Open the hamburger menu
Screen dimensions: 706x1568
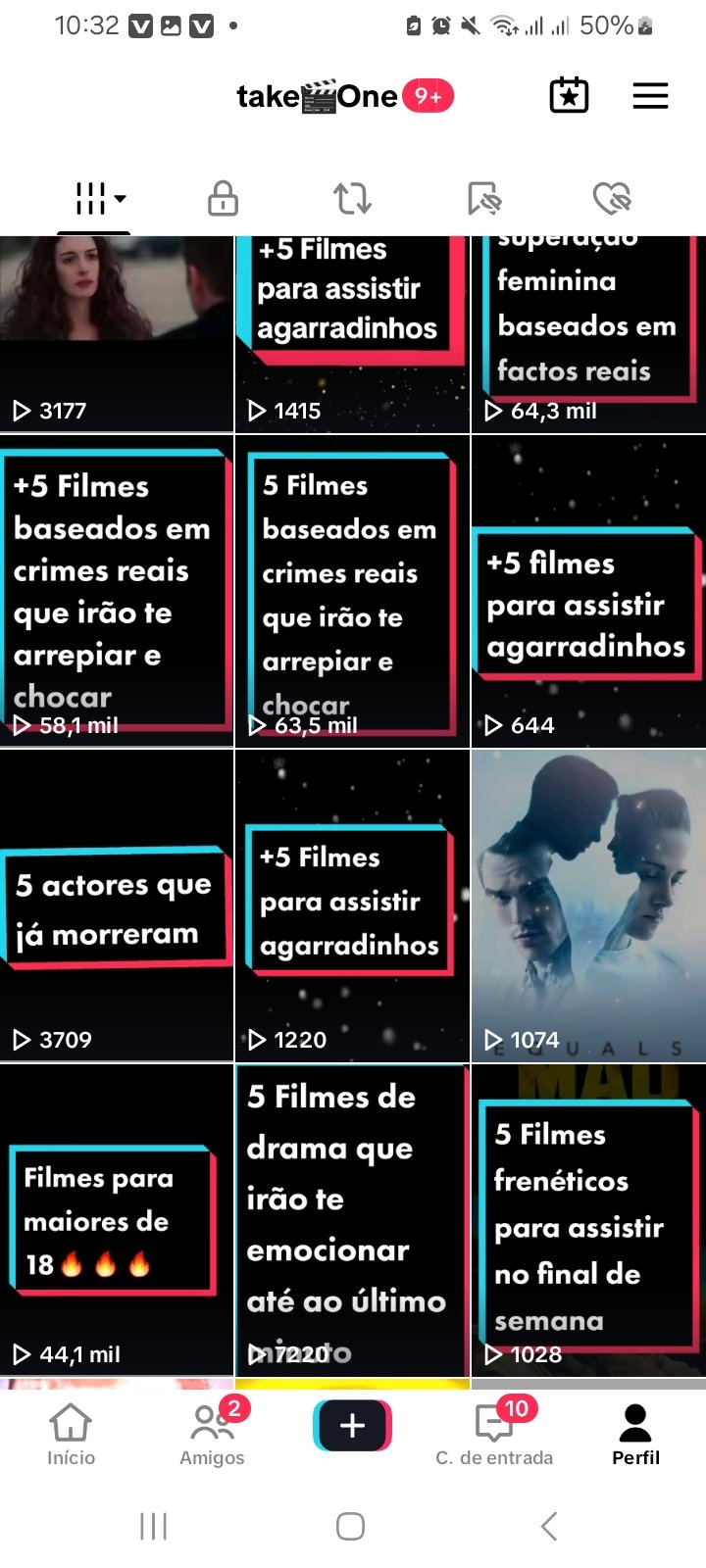(650, 96)
